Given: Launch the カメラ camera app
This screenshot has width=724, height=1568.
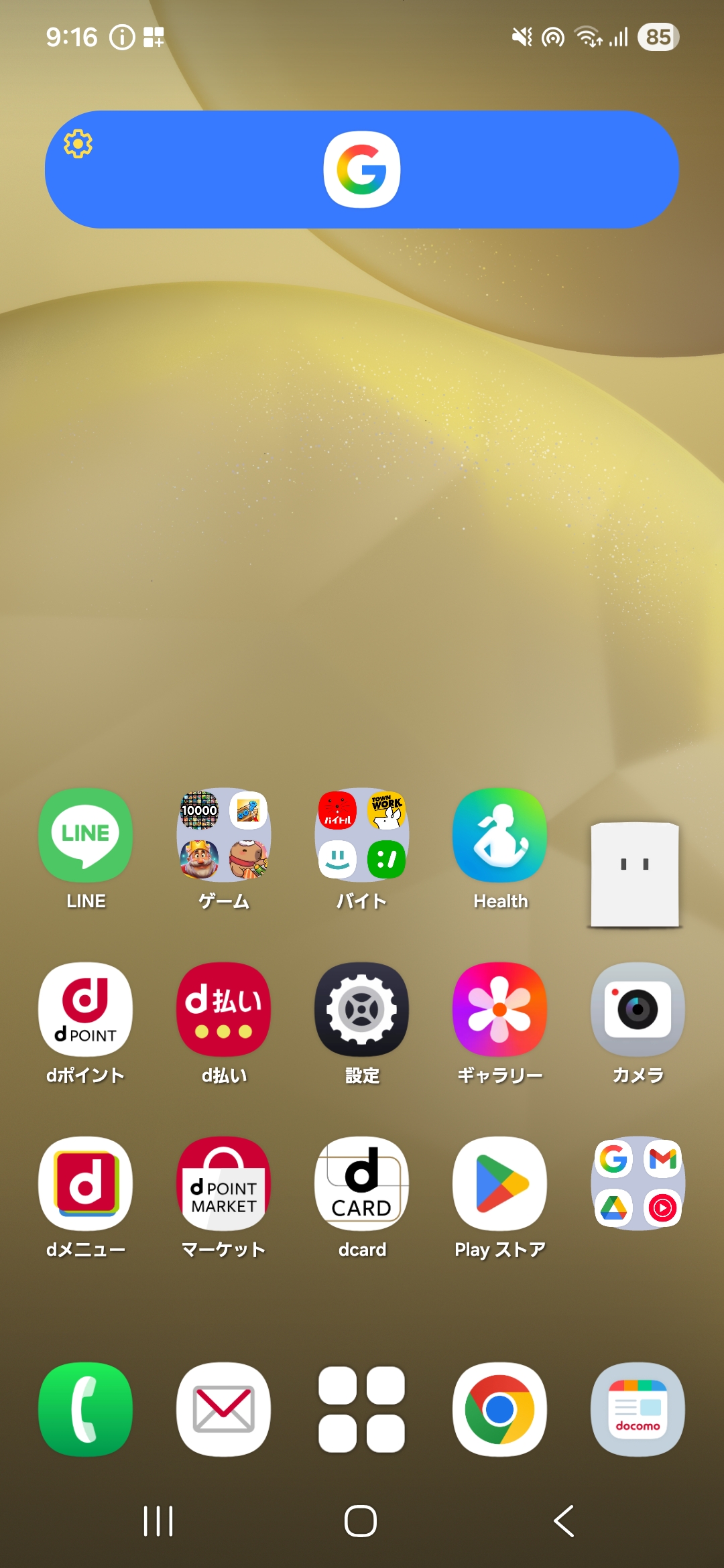Looking at the screenshot, I should click(x=637, y=1010).
